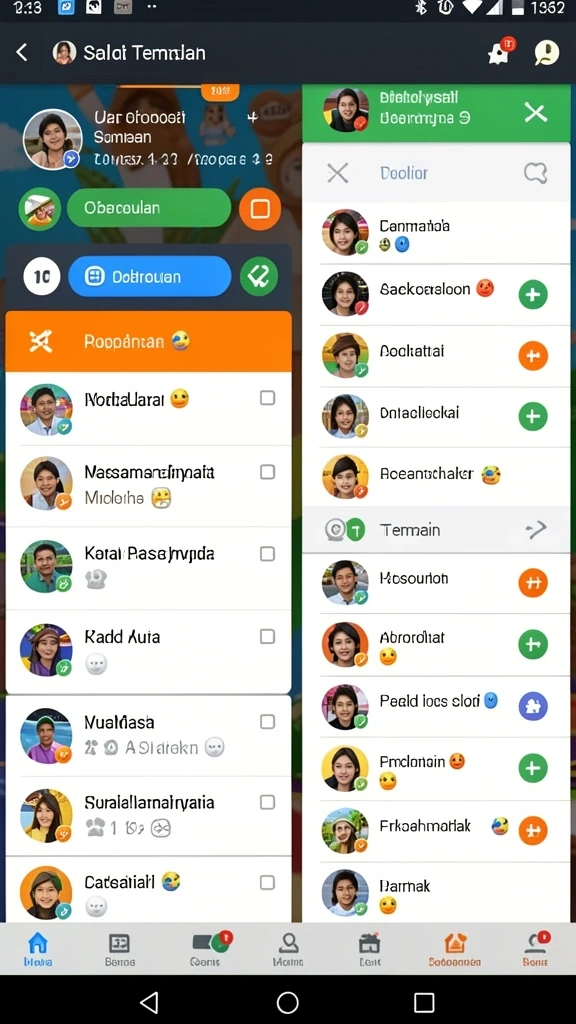Viewport: 576px width, 1024px height.
Task: Go to the Android home screen
Action: click(288, 1002)
